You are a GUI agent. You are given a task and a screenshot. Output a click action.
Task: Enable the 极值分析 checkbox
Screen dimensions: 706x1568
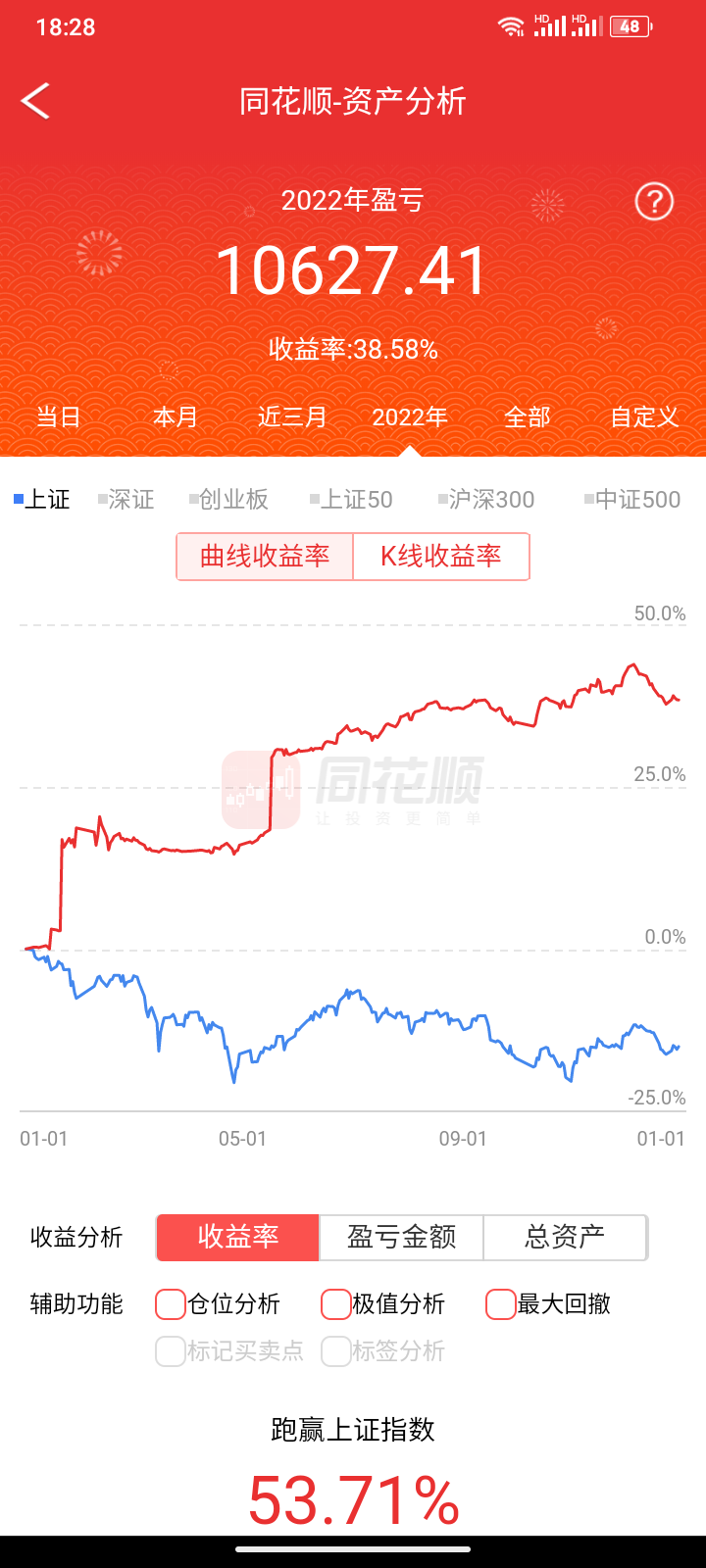[336, 1304]
